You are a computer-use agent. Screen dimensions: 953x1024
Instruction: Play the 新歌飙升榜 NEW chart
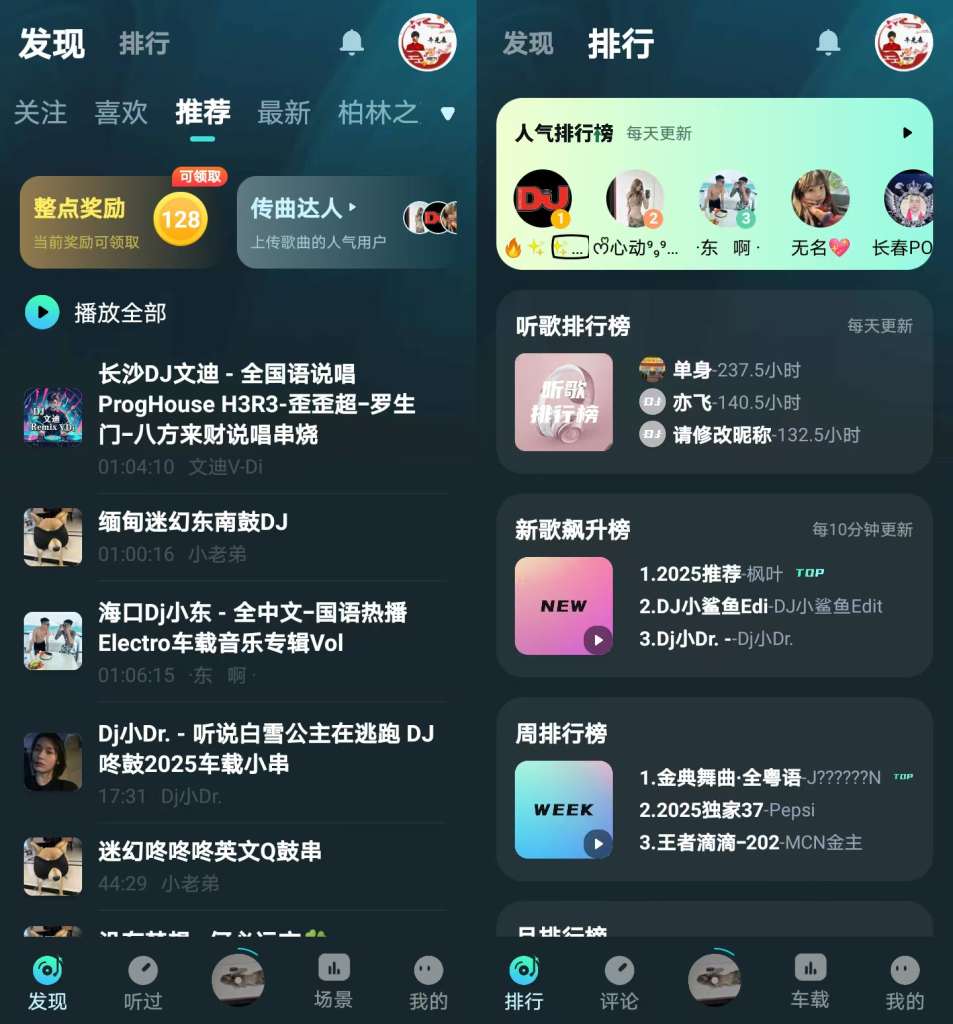pyautogui.click(x=597, y=639)
